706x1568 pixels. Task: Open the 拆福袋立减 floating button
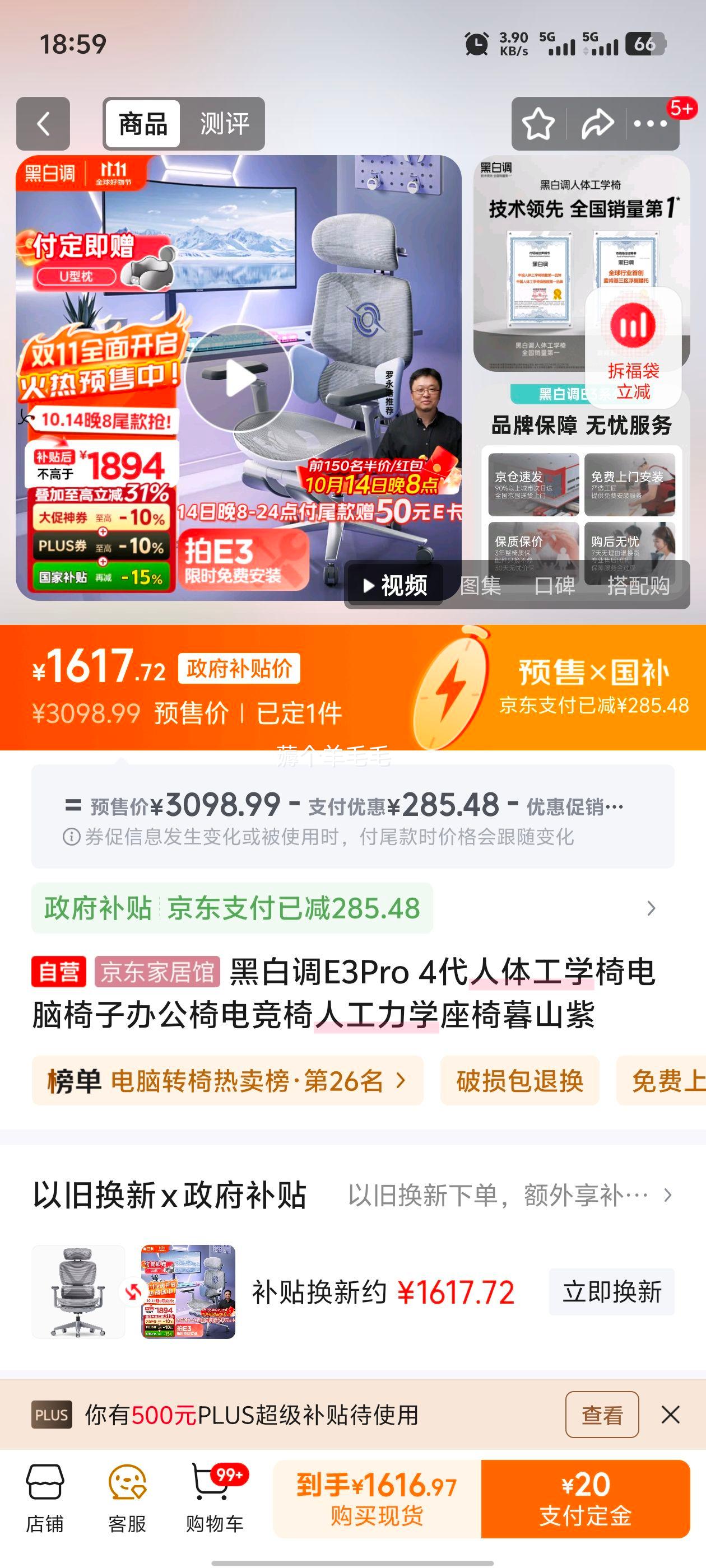tap(633, 347)
